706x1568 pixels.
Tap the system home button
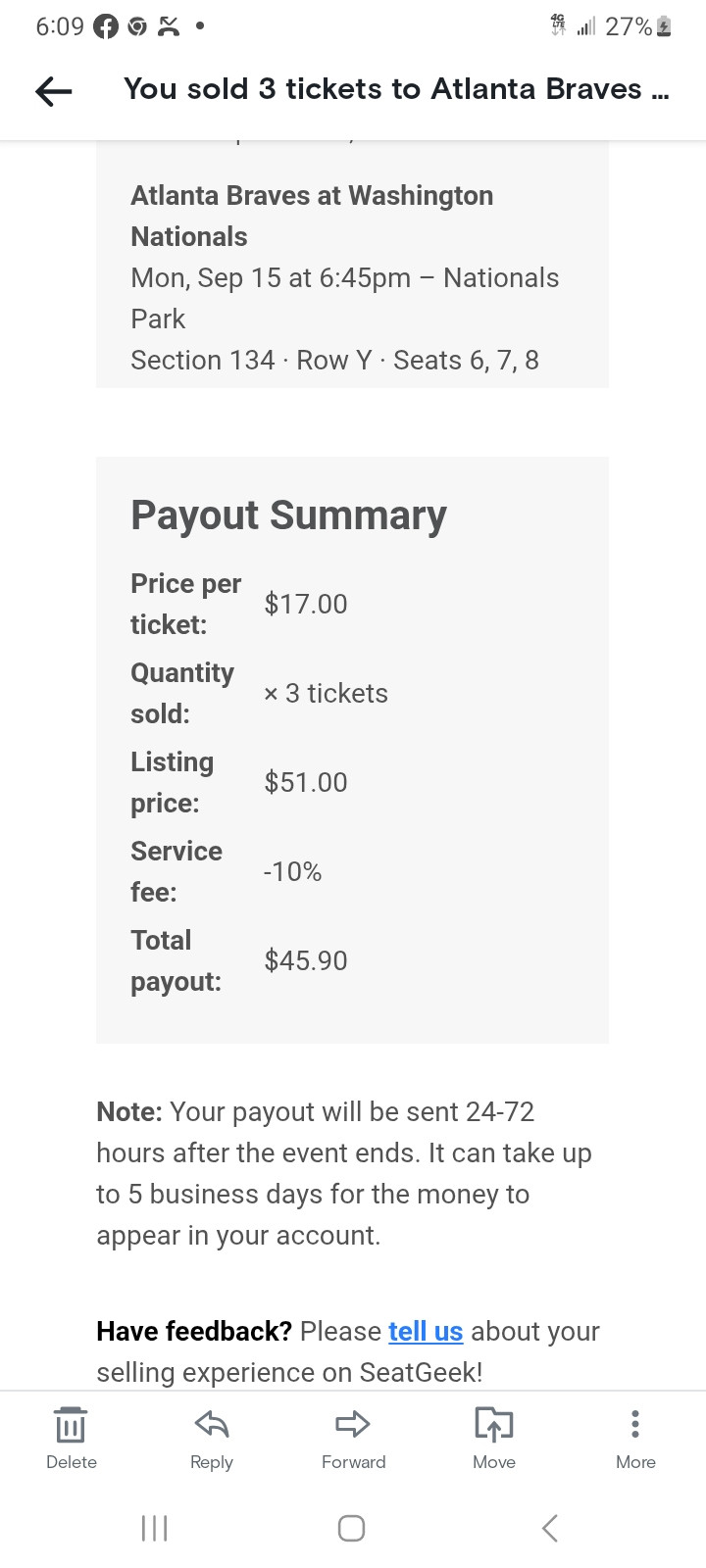click(351, 1528)
